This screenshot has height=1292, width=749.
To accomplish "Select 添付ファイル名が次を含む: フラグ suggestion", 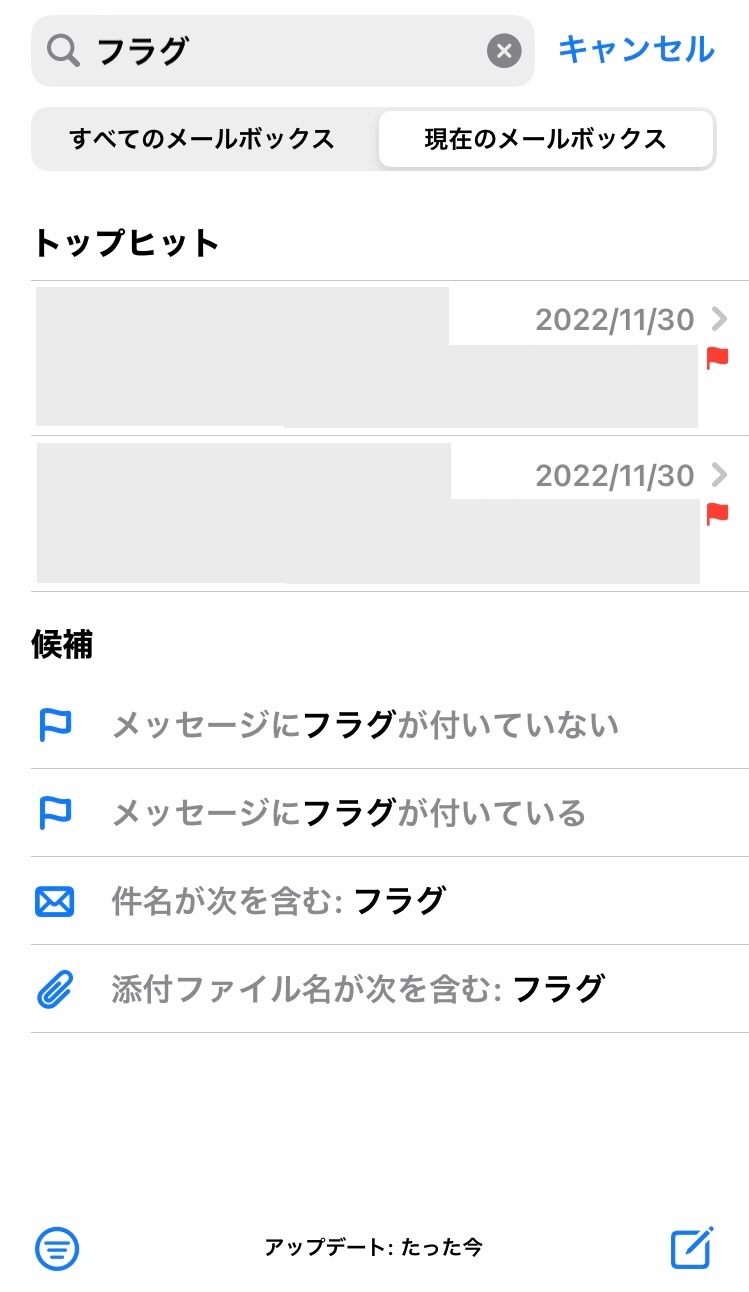I will tap(358, 989).
